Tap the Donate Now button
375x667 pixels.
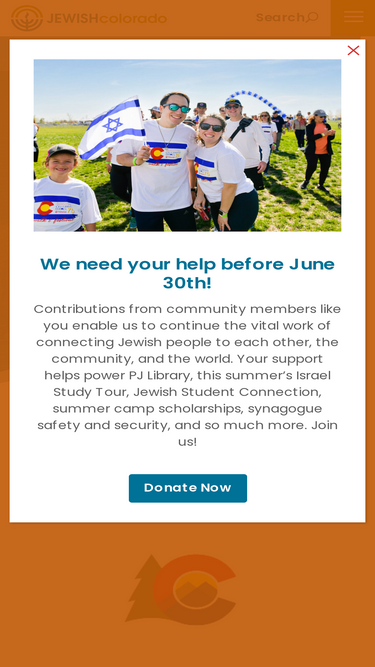pos(188,488)
